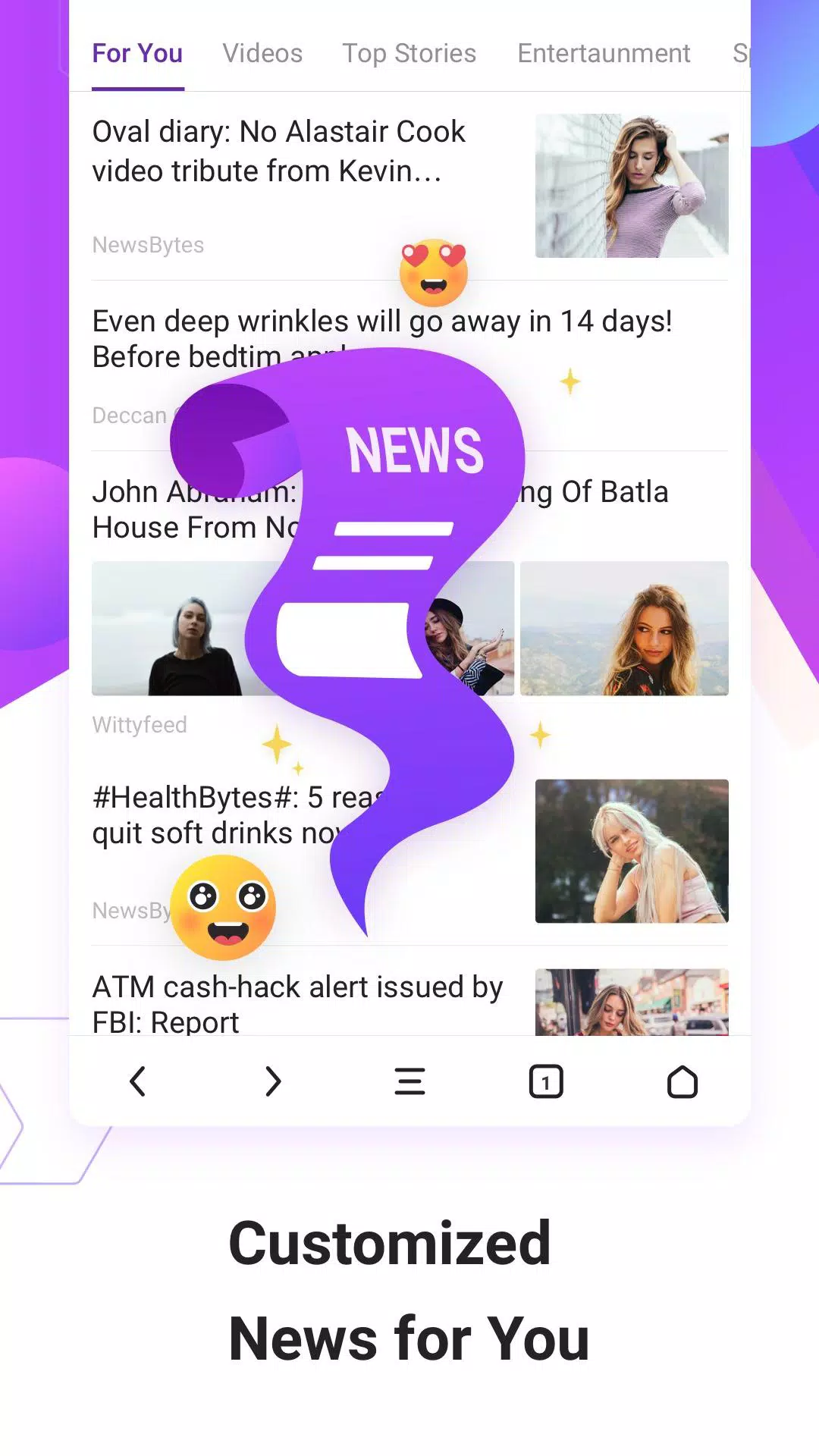Click the heart-eyes emoji sticker
The width and height of the screenshot is (819, 1456).
(434, 273)
